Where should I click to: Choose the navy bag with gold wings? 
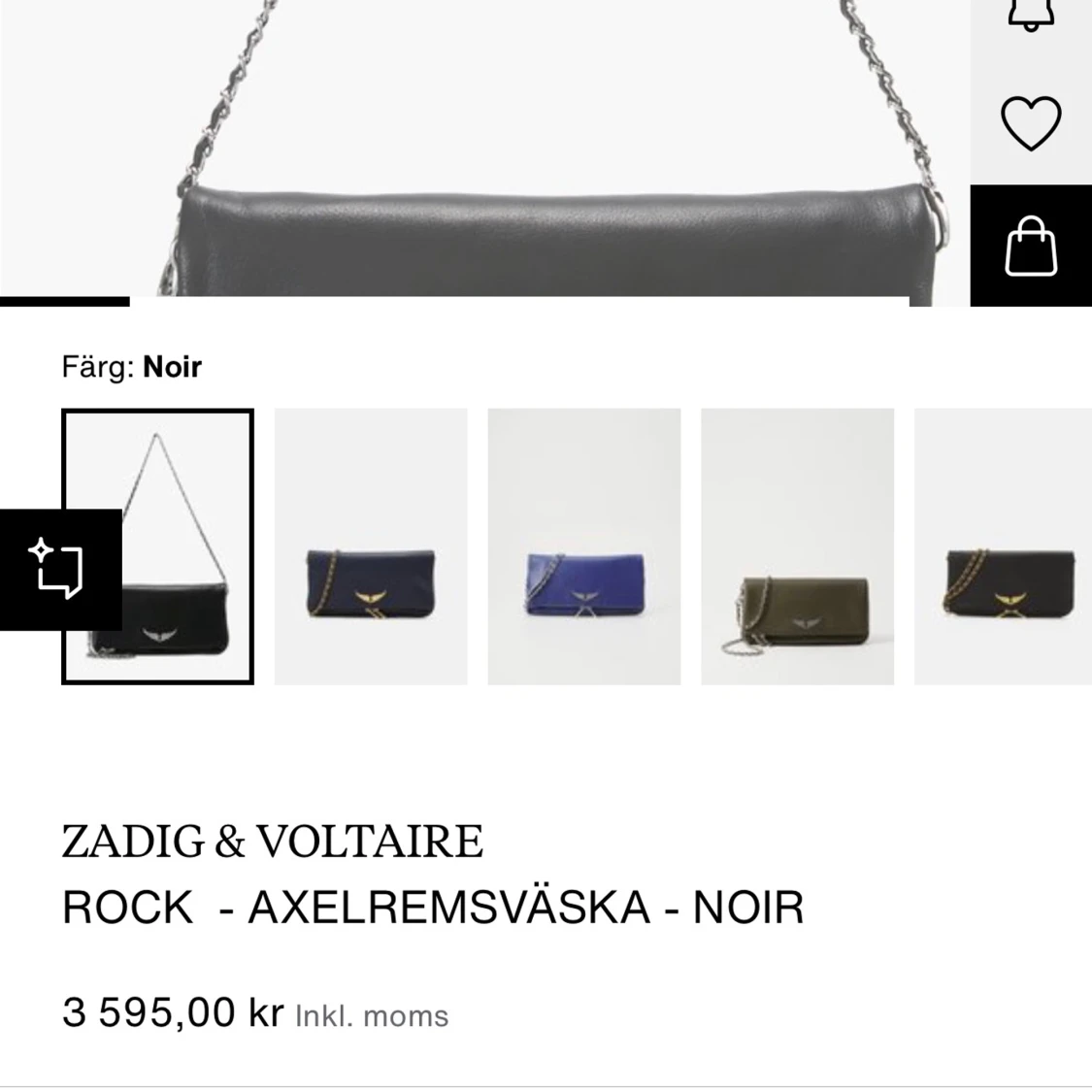coord(371,546)
